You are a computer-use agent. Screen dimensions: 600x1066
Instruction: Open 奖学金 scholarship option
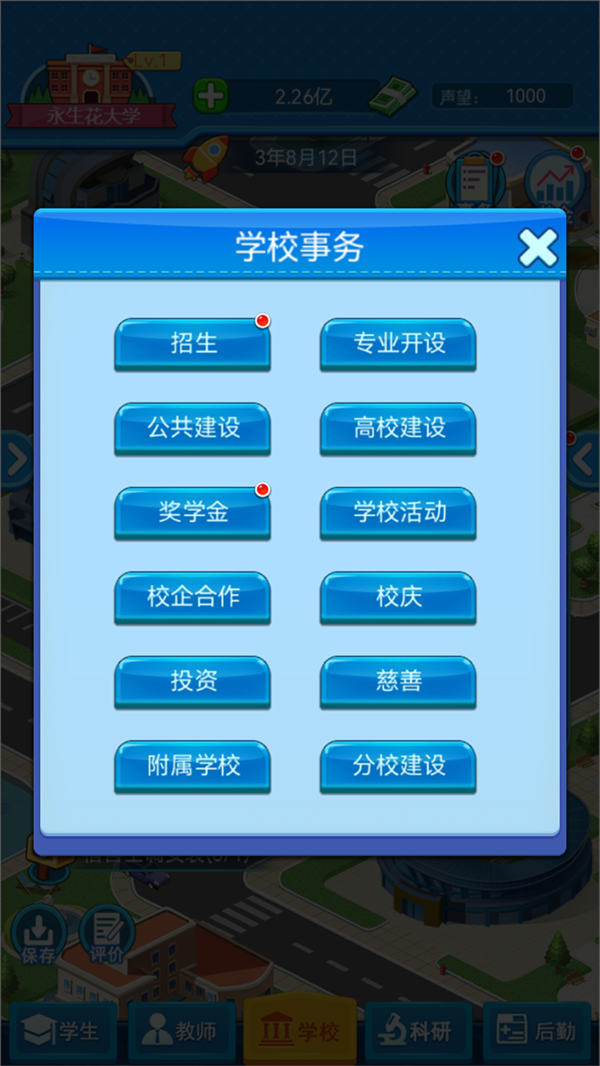coord(193,513)
